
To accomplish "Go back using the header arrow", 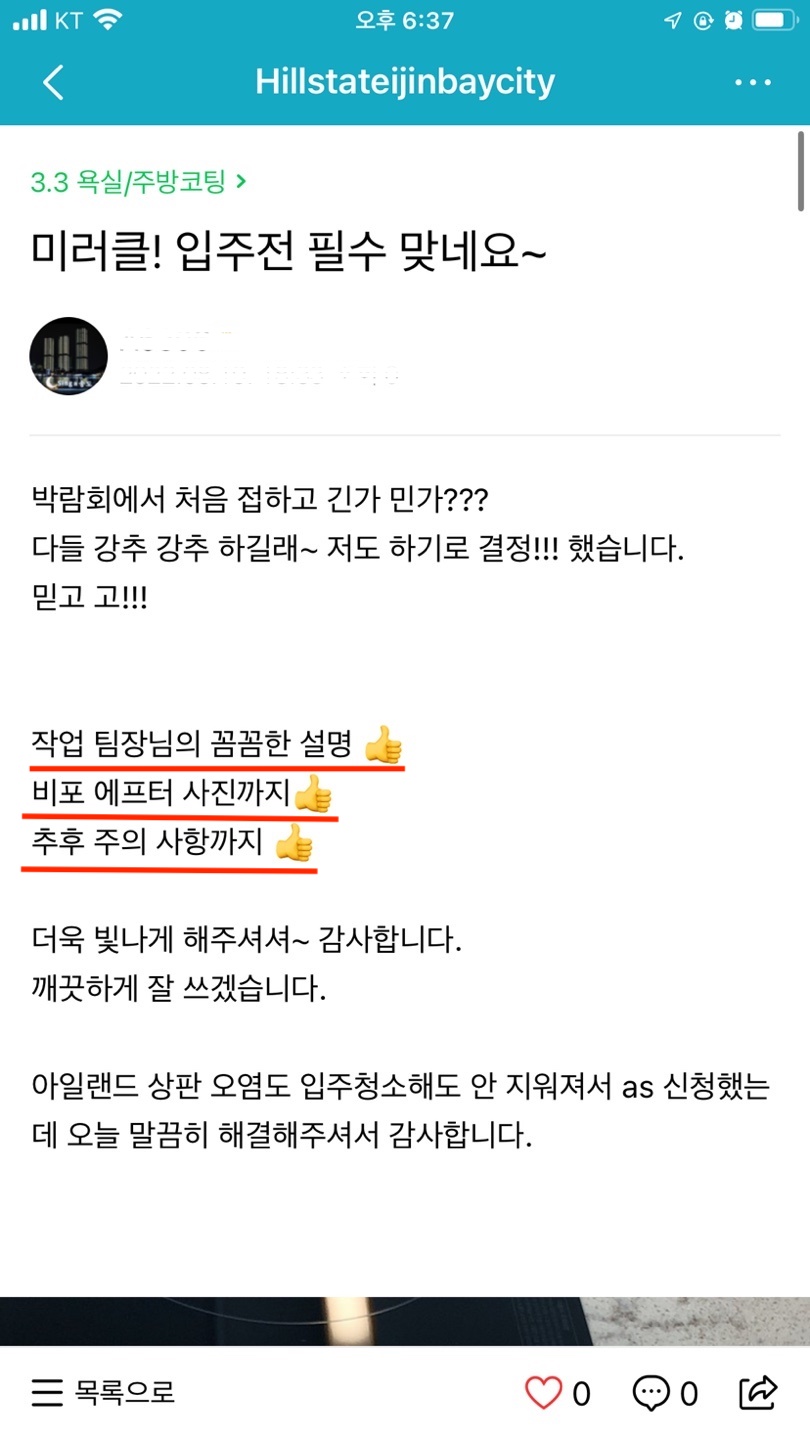I will [53, 82].
